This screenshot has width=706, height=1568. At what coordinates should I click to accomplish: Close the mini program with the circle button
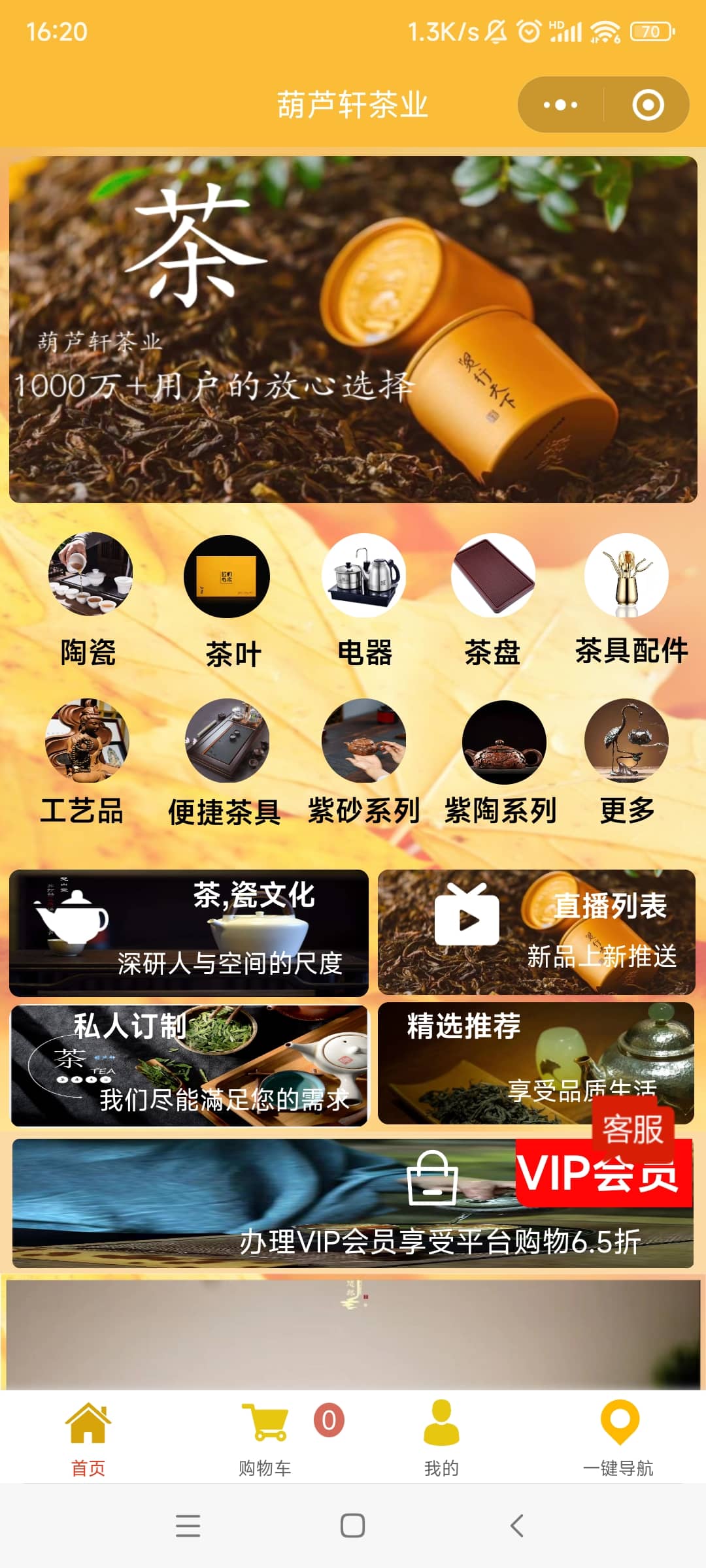click(648, 105)
